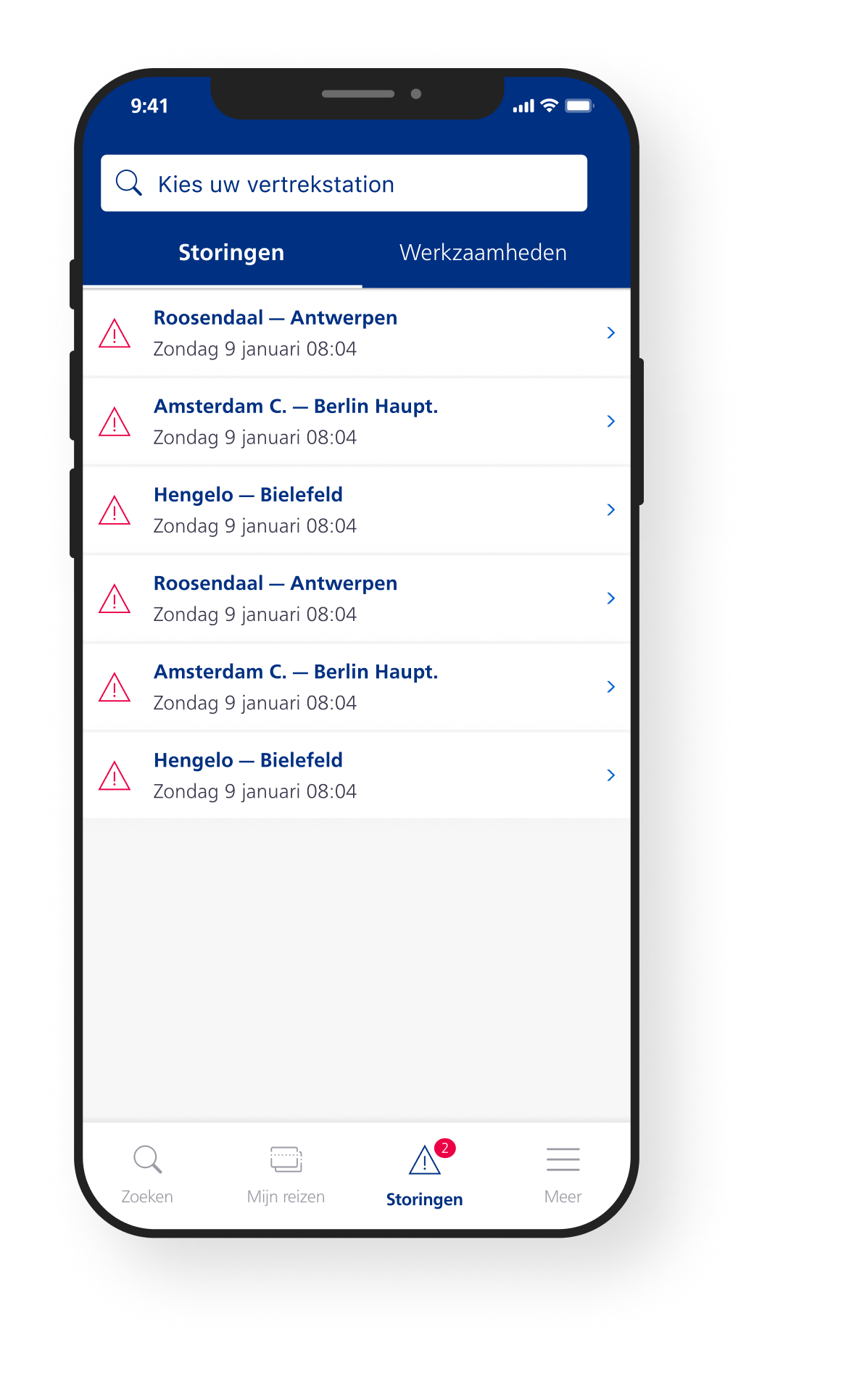Screen dimensions: 841x1400
Task: Open the second Roosendaal — Antwerpen disruption
Action: tap(355, 599)
